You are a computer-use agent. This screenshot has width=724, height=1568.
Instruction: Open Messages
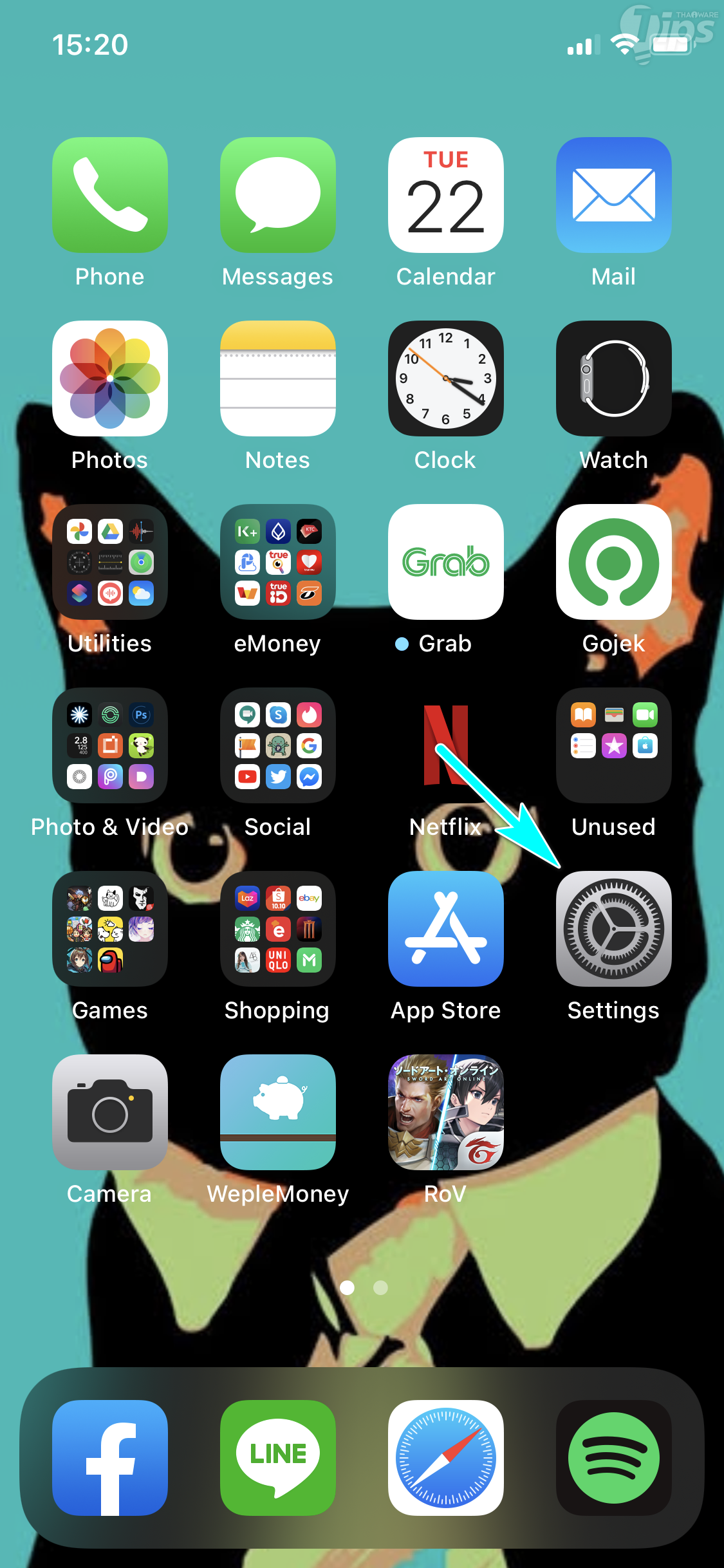pos(277,195)
